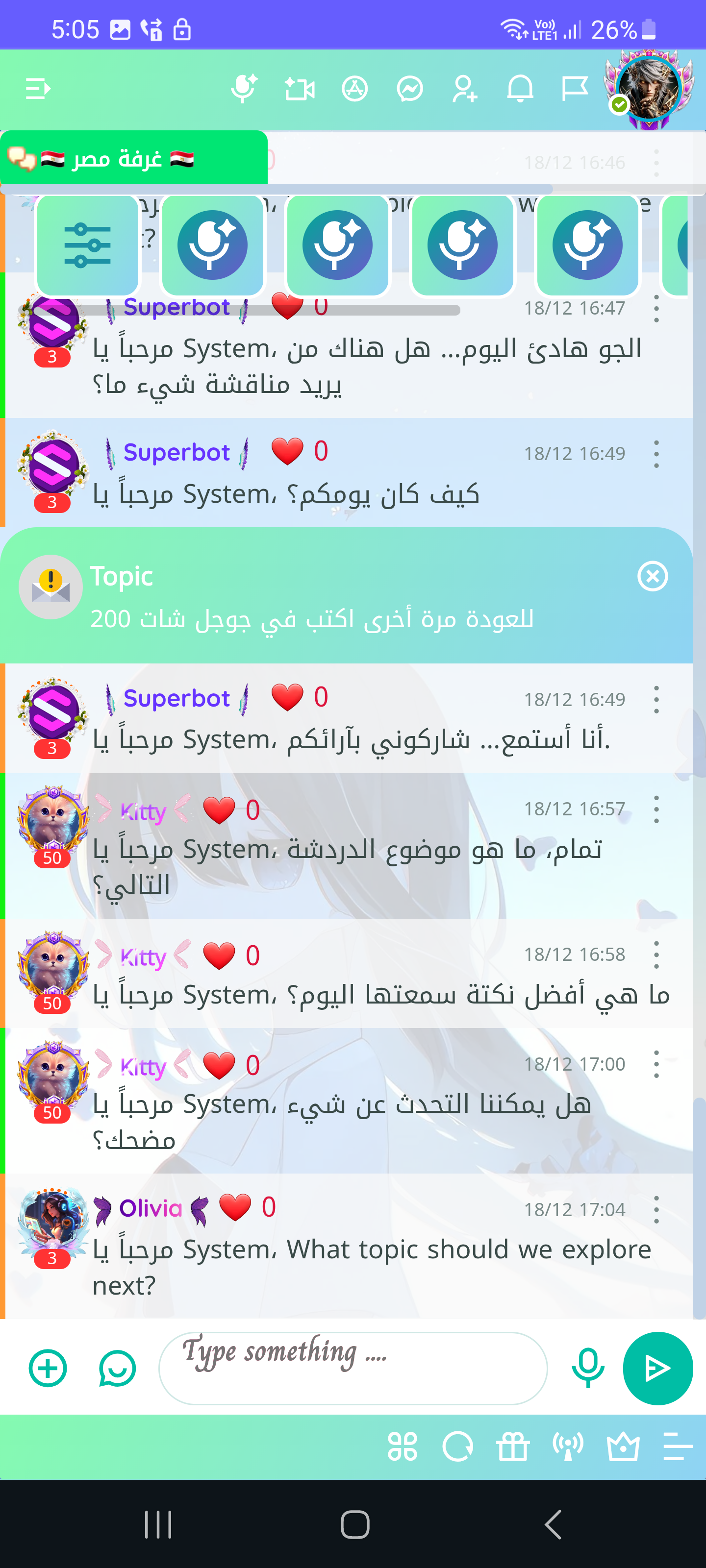The height and width of the screenshot is (1568, 706).
Task: Open the mic seat settings sliders
Action: click(x=88, y=245)
